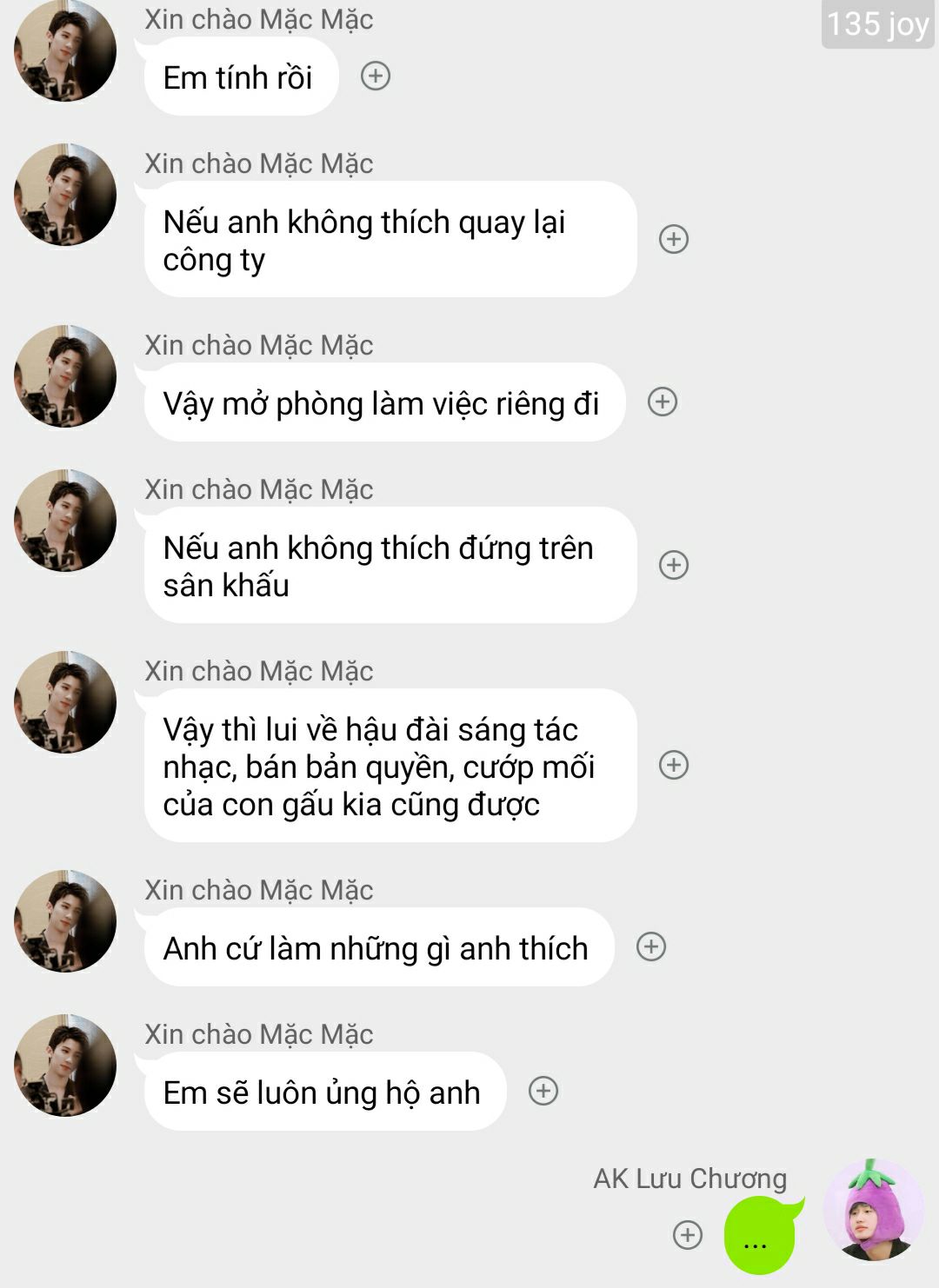939x1288 pixels.
Task: Tap the plus icon beside AK Lưu Chương's "..." message
Action: pyautogui.click(x=688, y=1234)
